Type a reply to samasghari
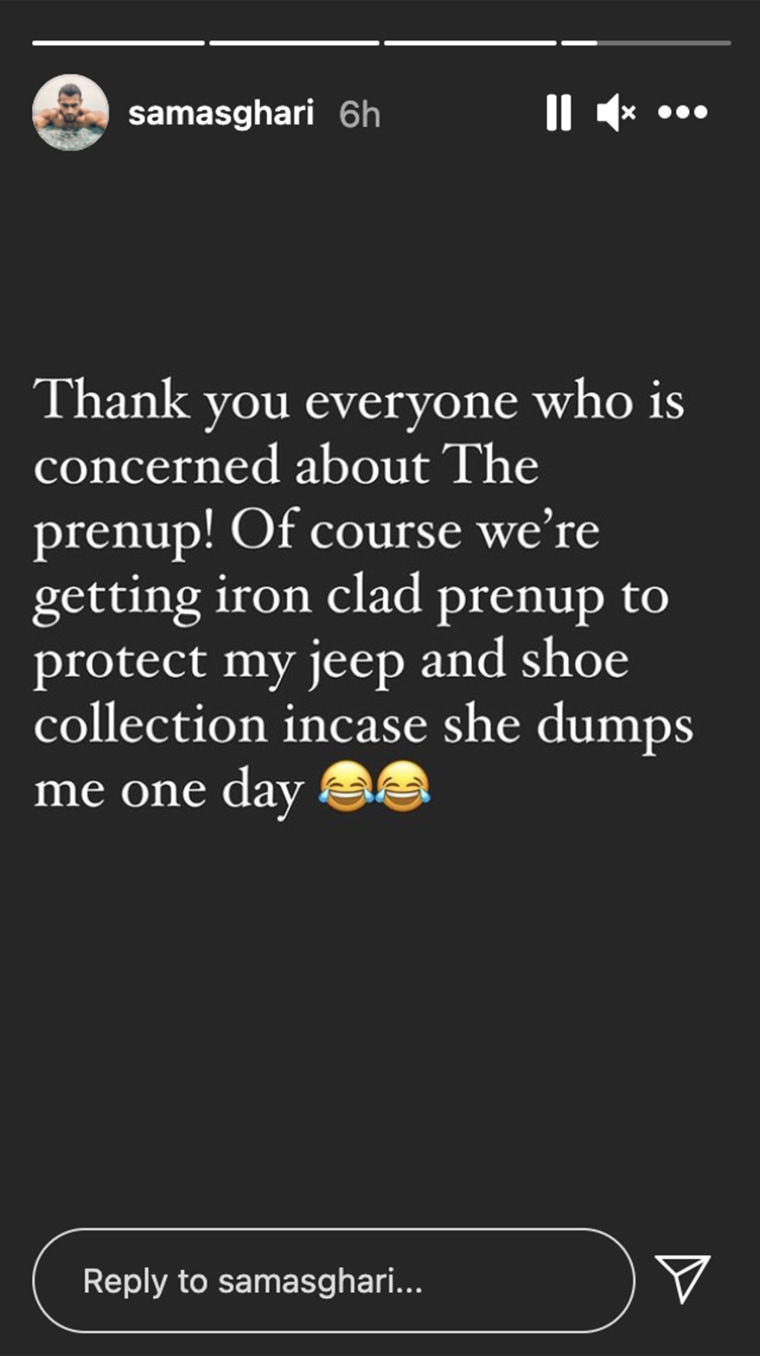760x1356 pixels. [334, 1281]
